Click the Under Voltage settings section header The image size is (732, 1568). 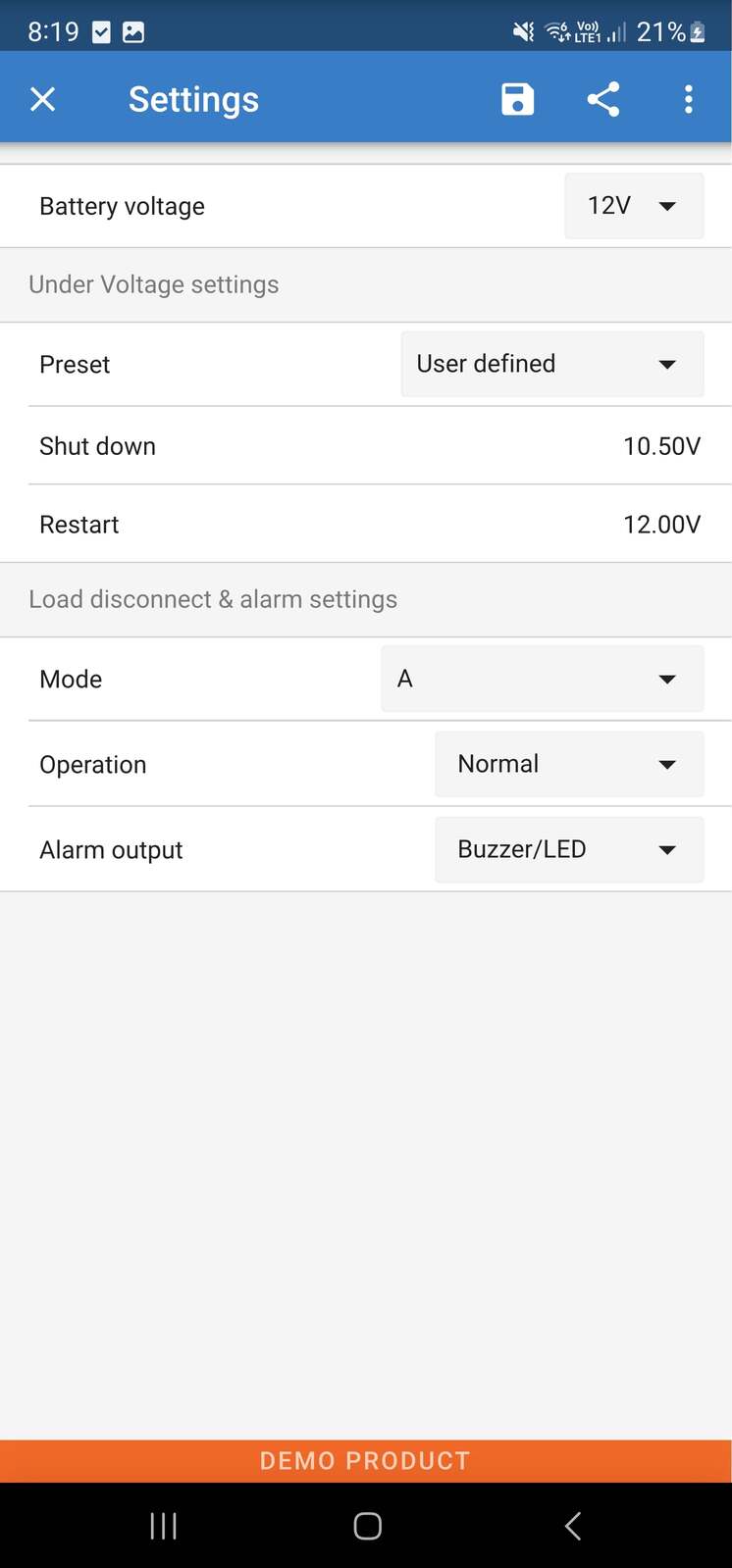pos(154,284)
